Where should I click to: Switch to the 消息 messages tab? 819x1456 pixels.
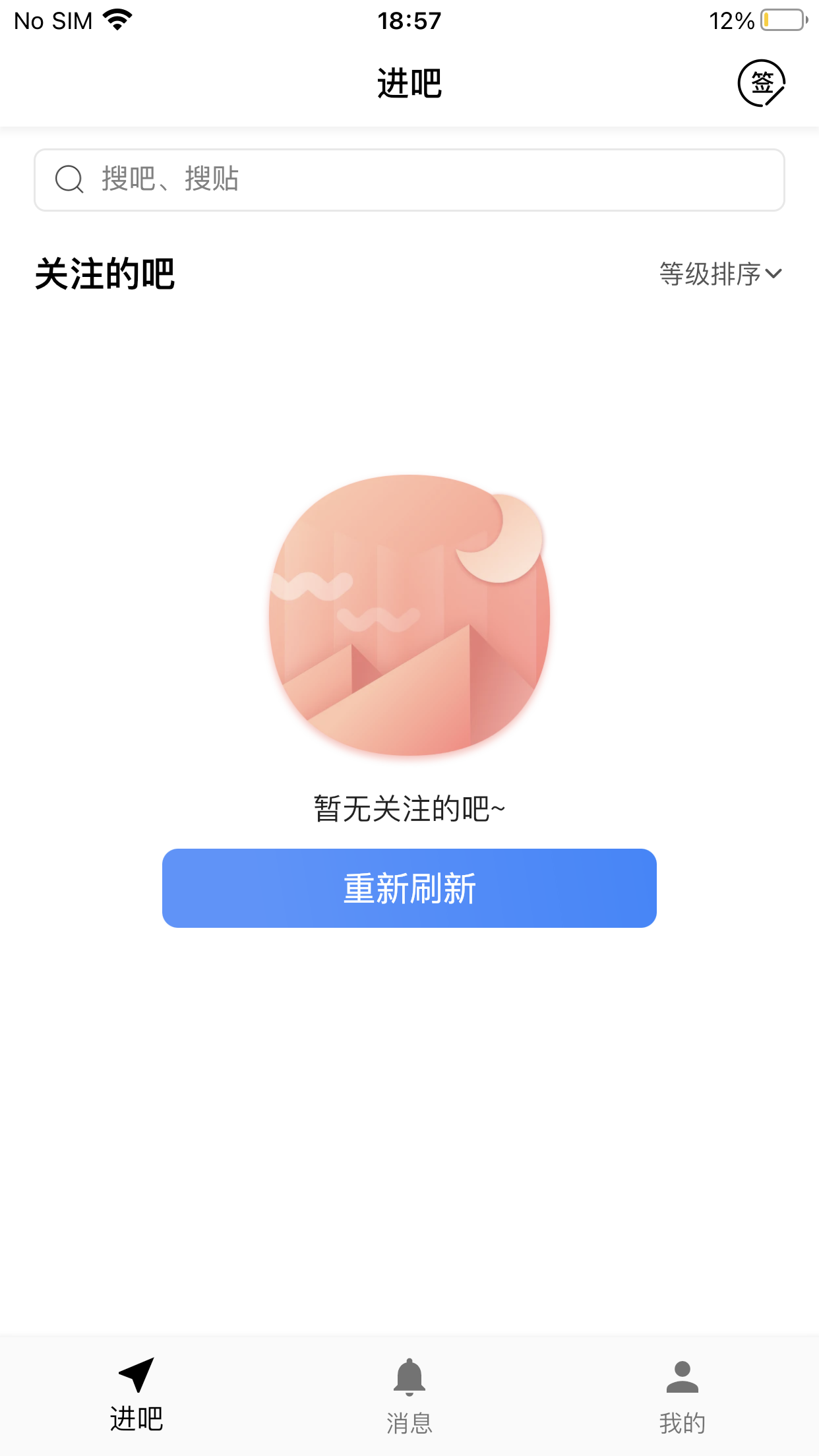tap(409, 1395)
